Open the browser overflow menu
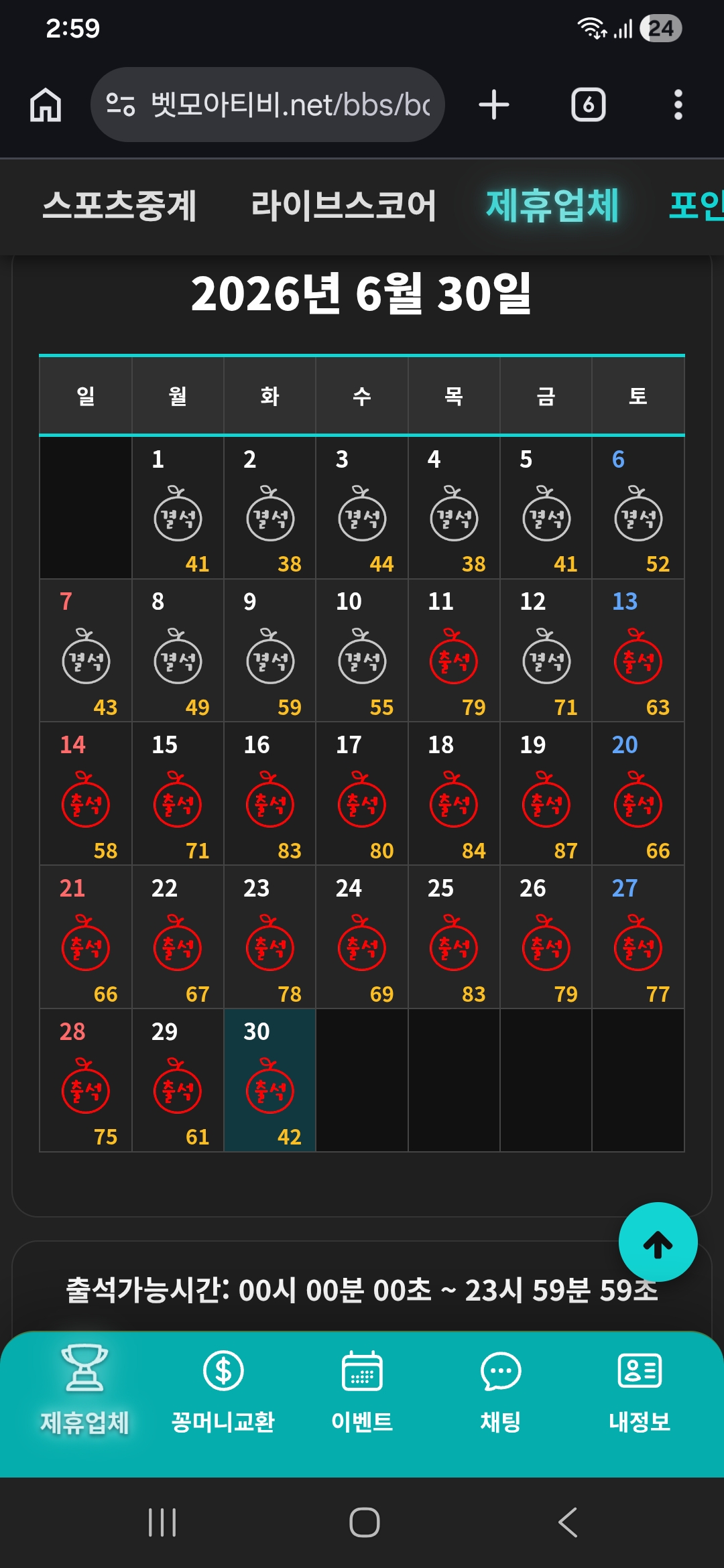This screenshot has width=724, height=1568. pyautogui.click(x=678, y=105)
